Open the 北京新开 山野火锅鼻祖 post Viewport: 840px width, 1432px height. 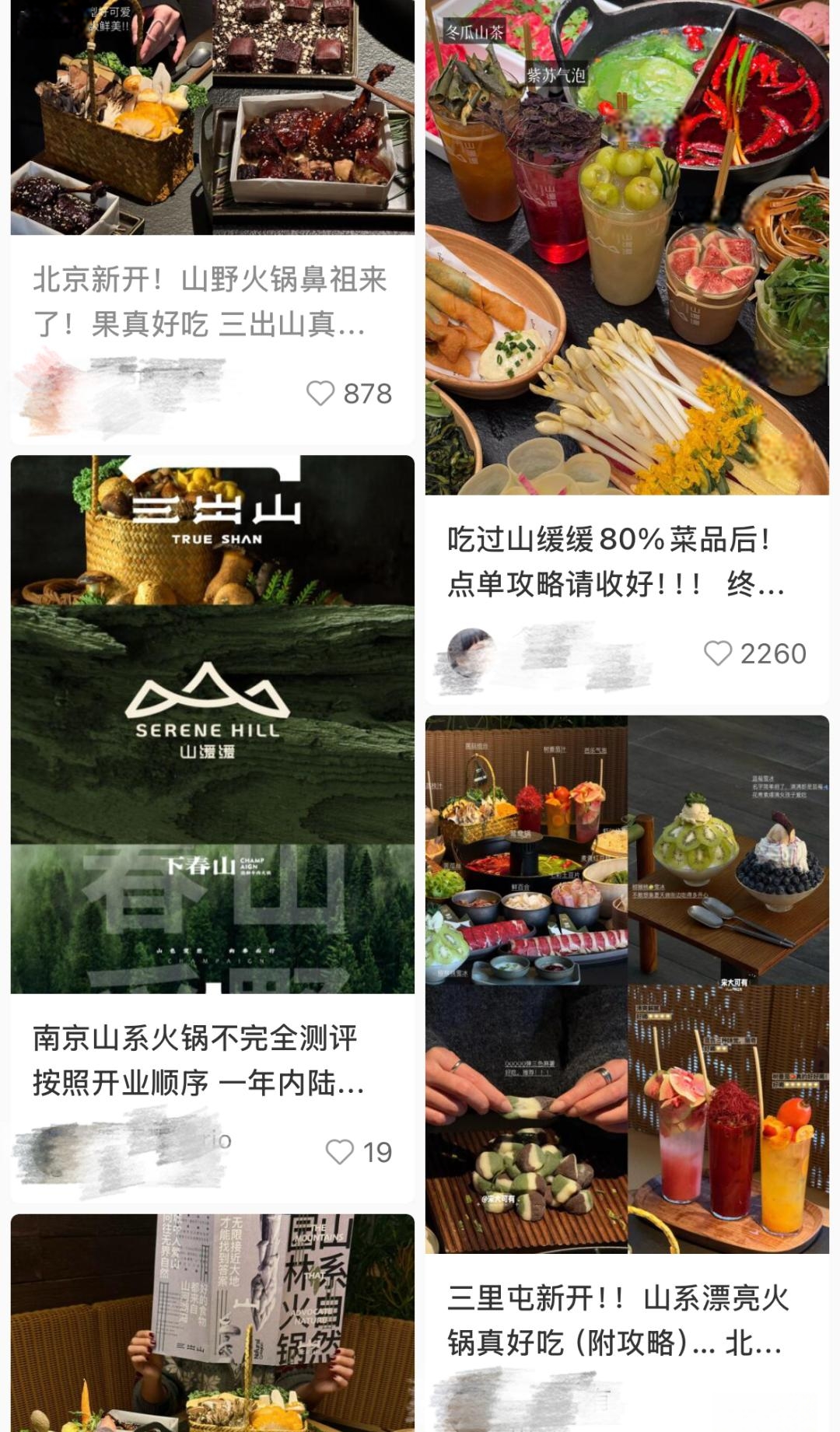point(210,301)
